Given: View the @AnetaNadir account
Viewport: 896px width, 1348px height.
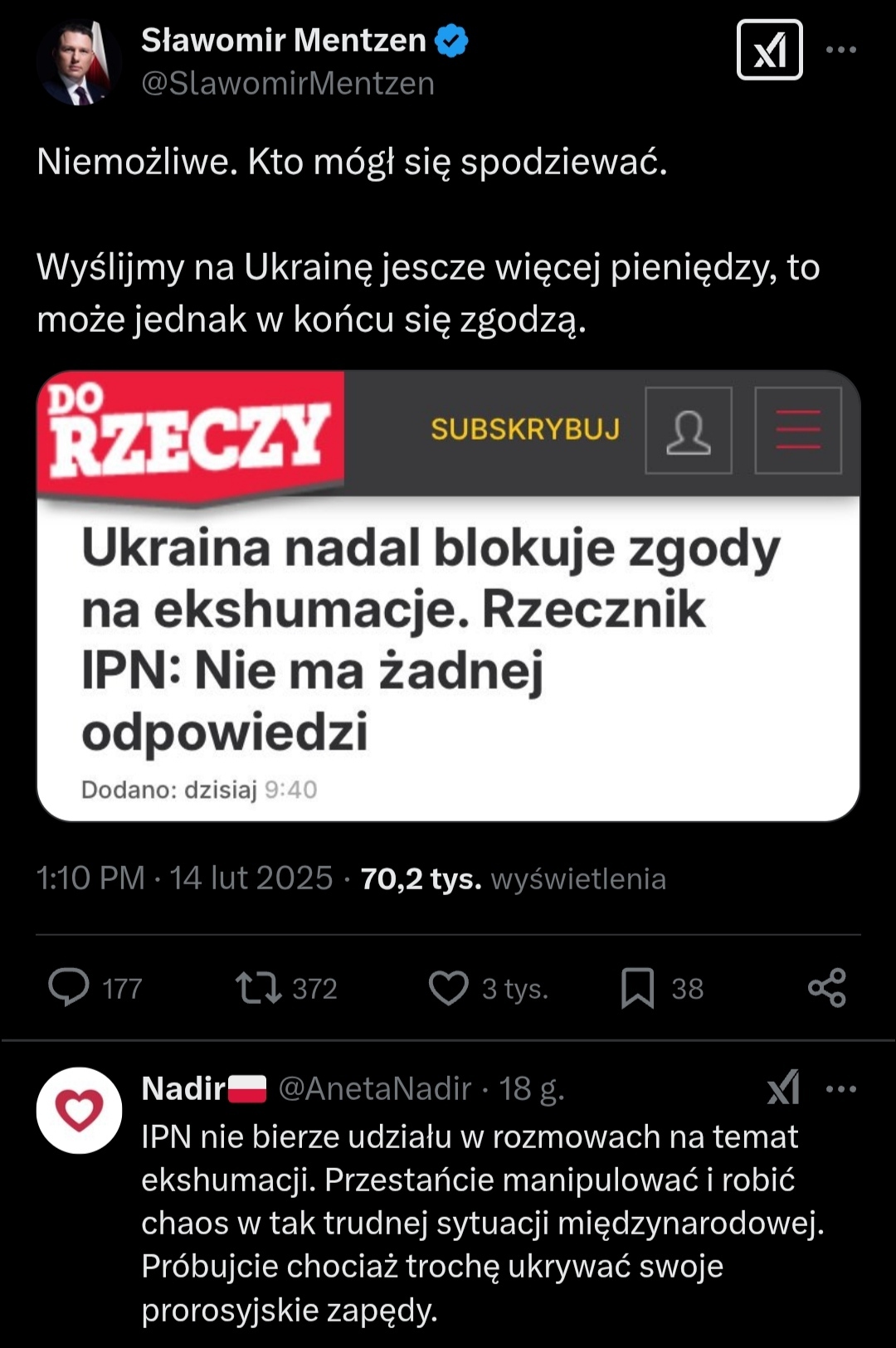Looking at the screenshot, I should (374, 1088).
